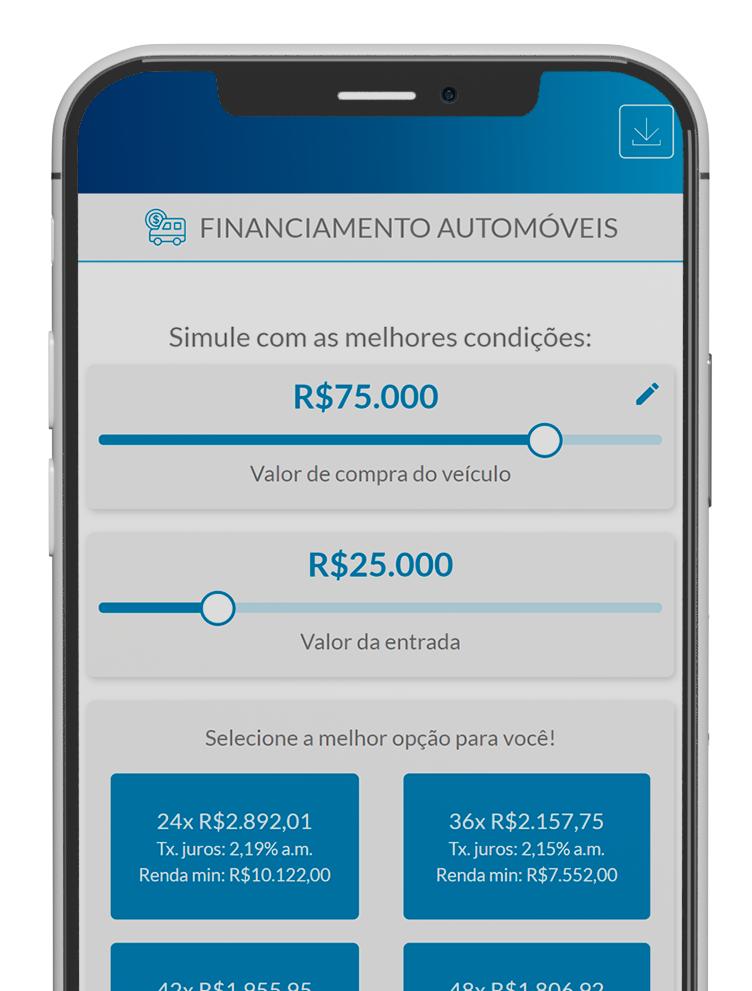Click the down payment slider handle
The width and height of the screenshot is (752, 991).
[x=218, y=608]
